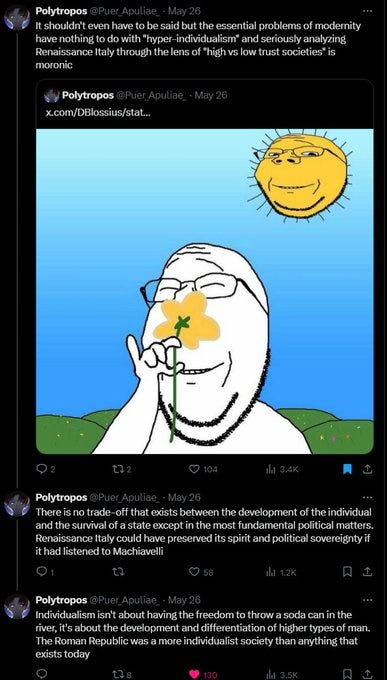View analytics of the 3.4K views tweet

282,469
